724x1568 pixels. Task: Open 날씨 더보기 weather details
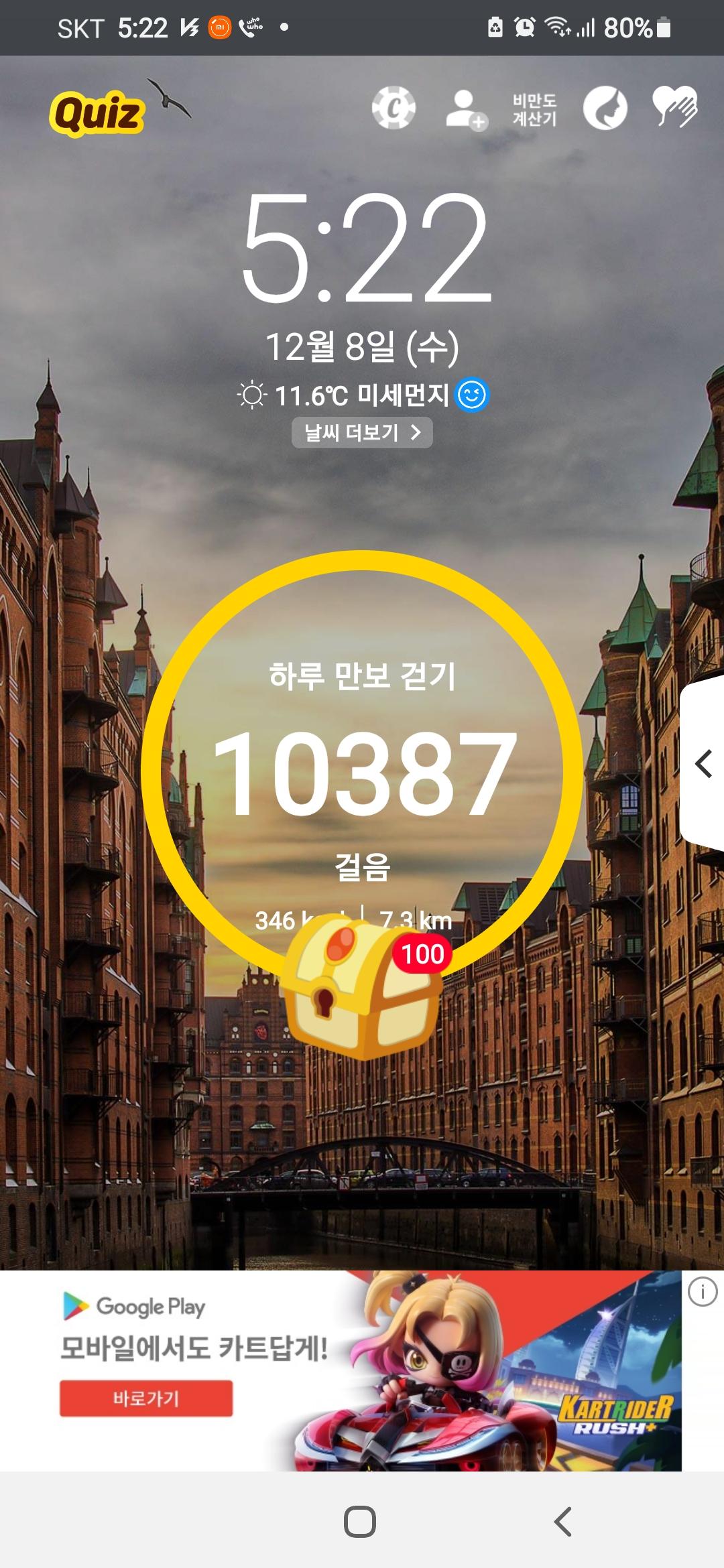pyautogui.click(x=362, y=432)
